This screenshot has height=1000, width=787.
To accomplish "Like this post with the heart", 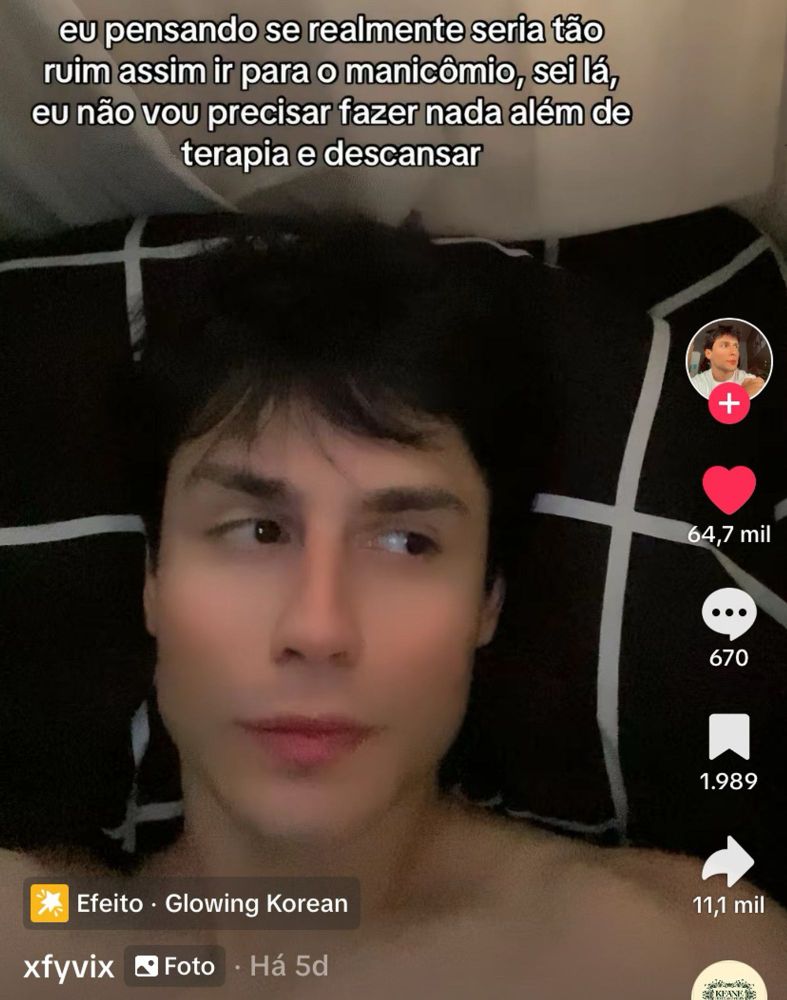I will click(729, 490).
